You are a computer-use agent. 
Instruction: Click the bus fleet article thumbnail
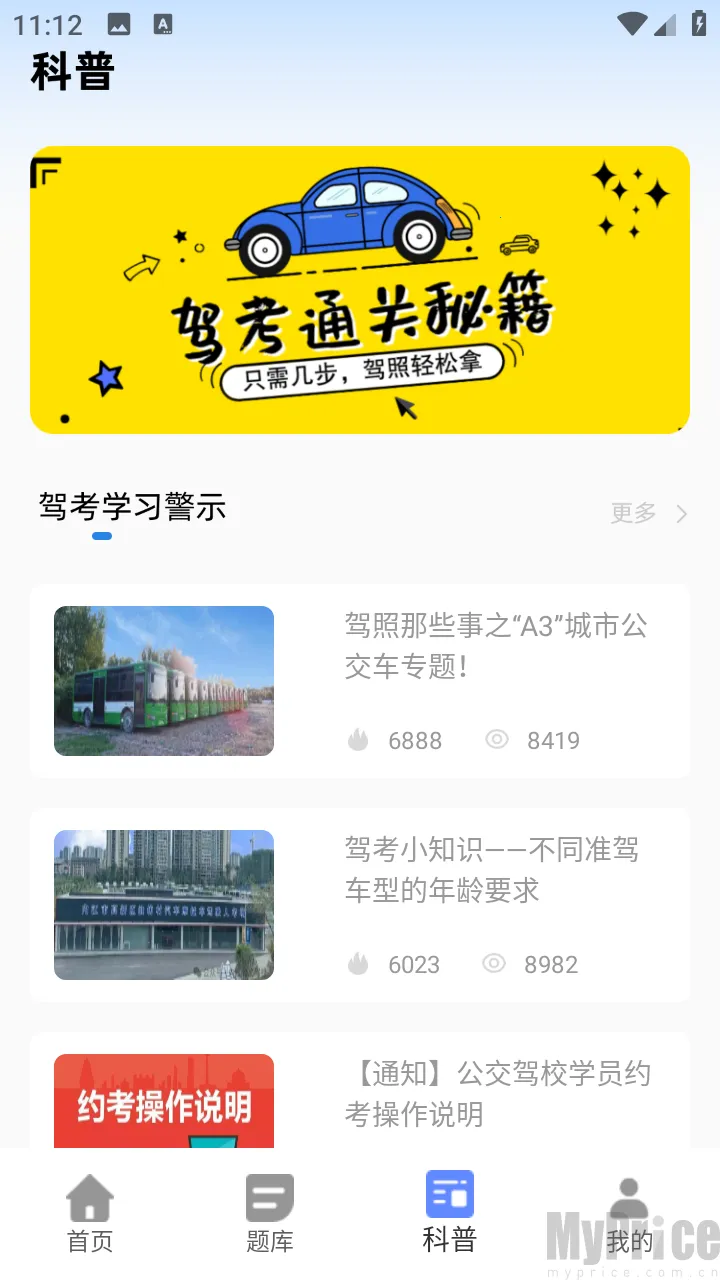pos(163,680)
